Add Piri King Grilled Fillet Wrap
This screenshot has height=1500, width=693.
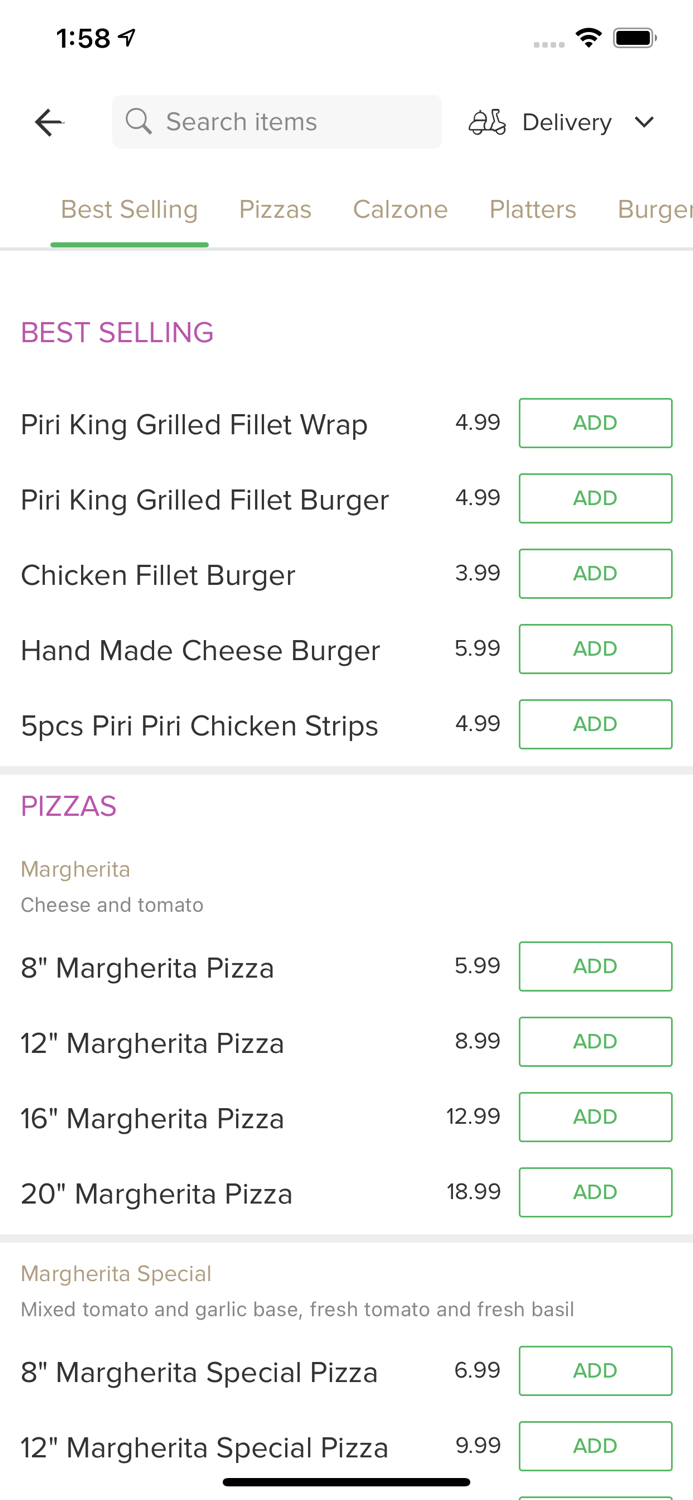595,423
